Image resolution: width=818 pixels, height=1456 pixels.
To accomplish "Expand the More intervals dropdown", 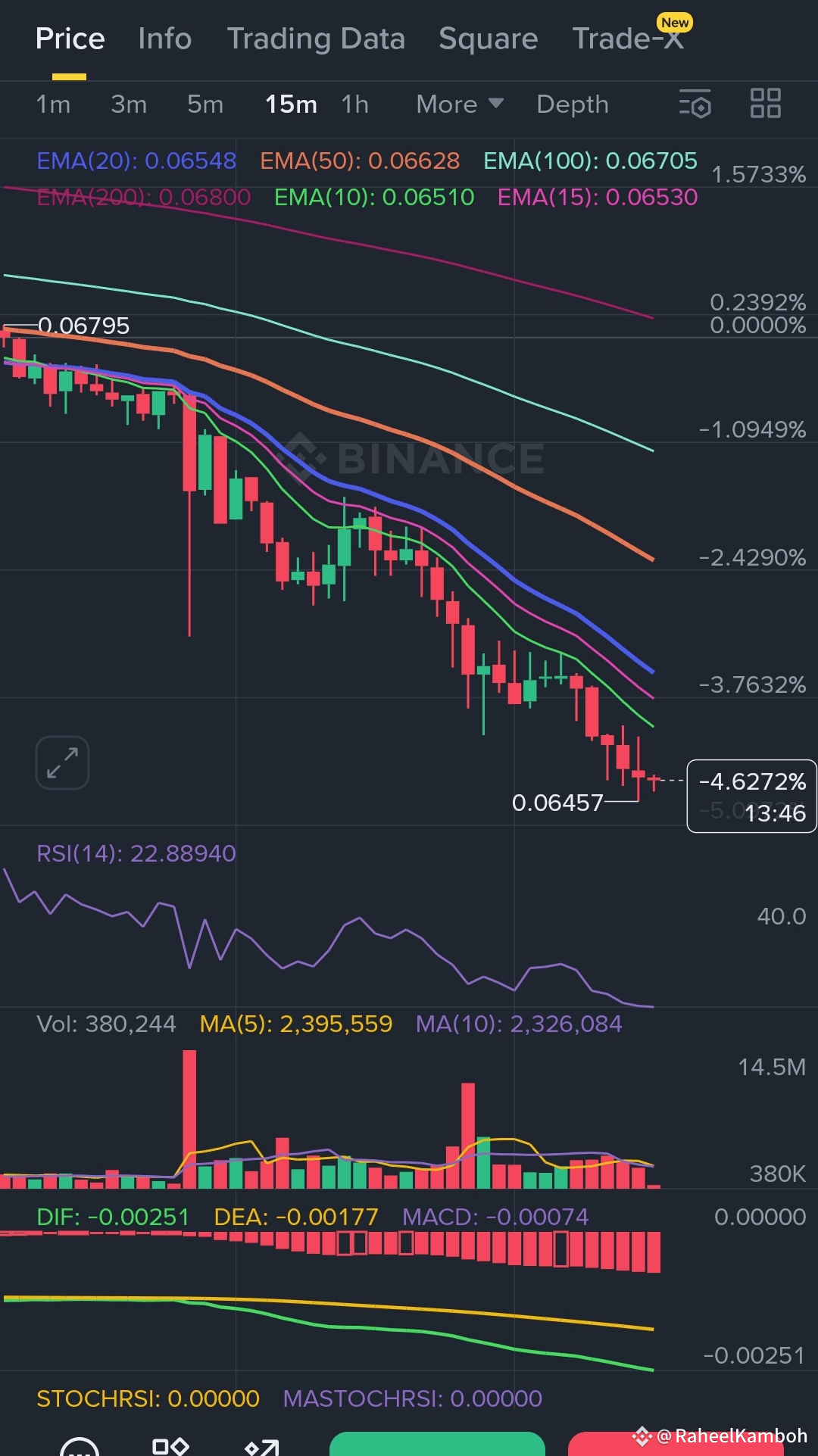I will 459,104.
